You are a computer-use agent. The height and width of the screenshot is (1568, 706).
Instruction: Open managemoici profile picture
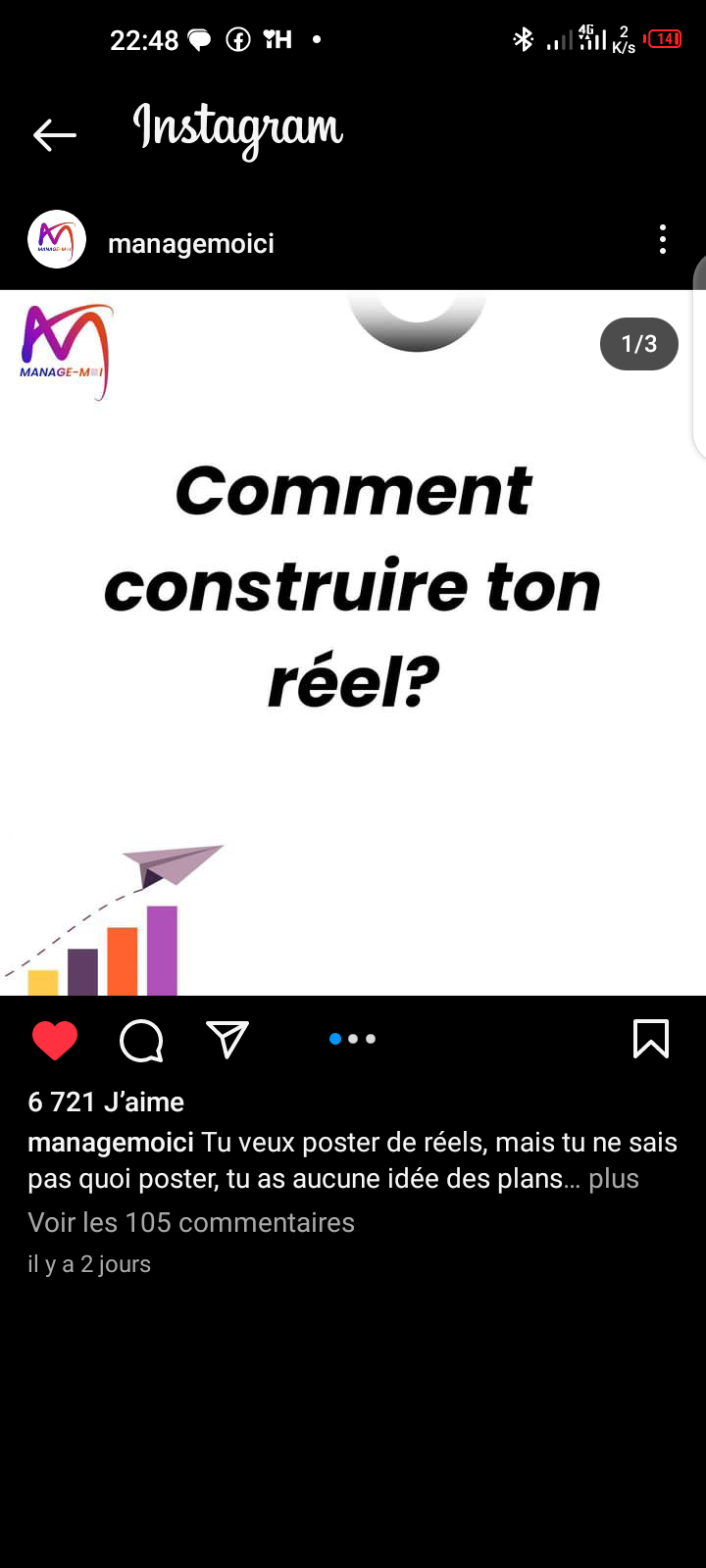(57, 240)
